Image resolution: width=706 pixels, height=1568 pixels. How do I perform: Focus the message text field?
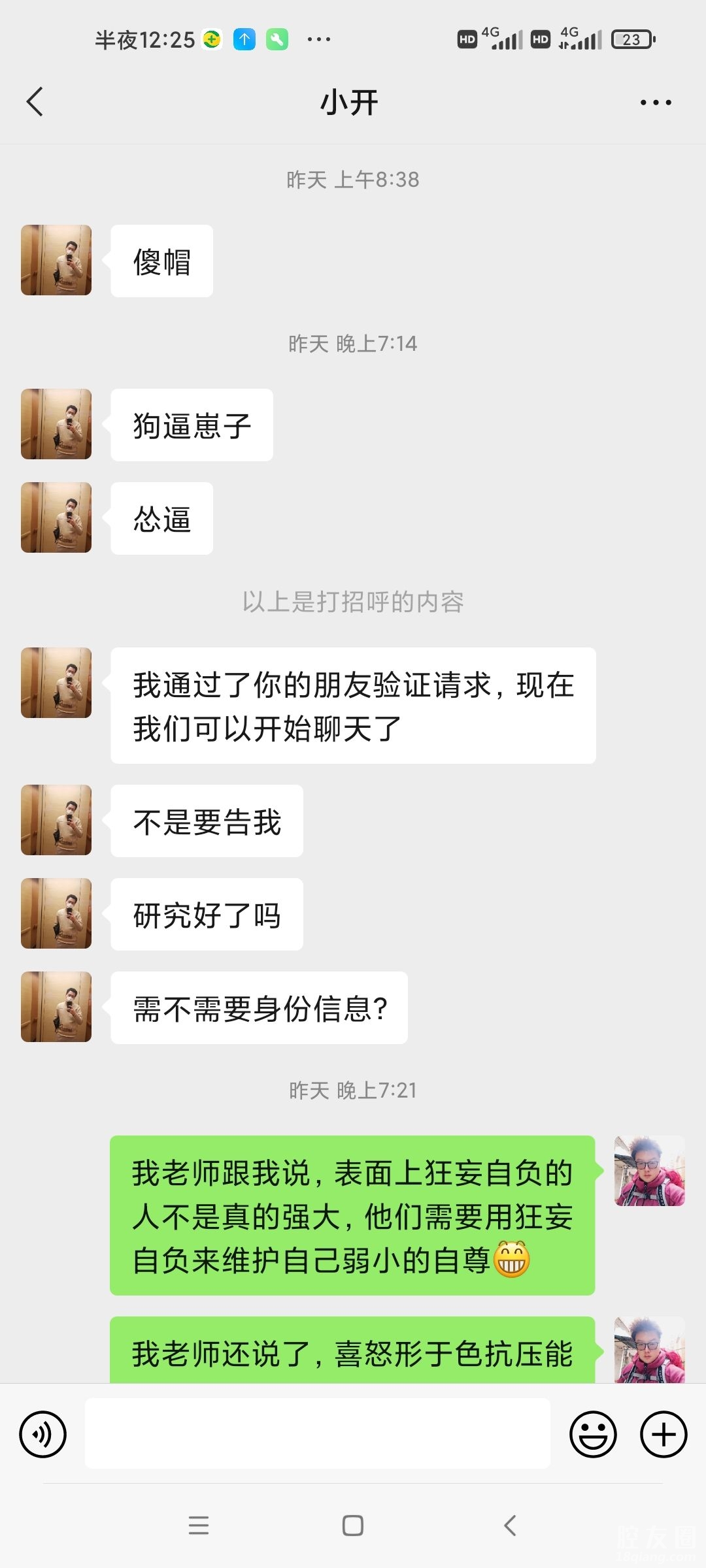318,1433
